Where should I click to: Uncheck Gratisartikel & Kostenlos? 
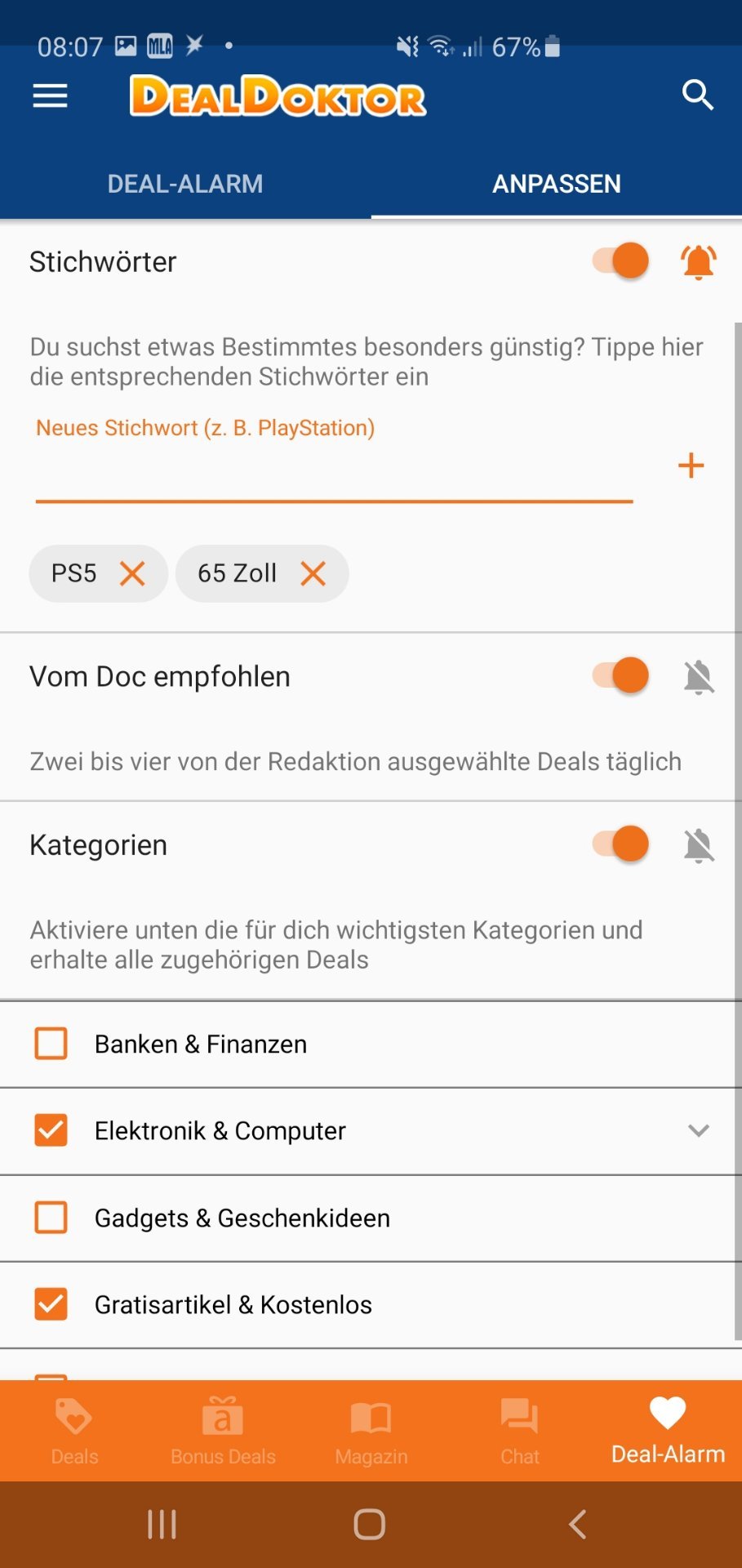[x=51, y=1304]
